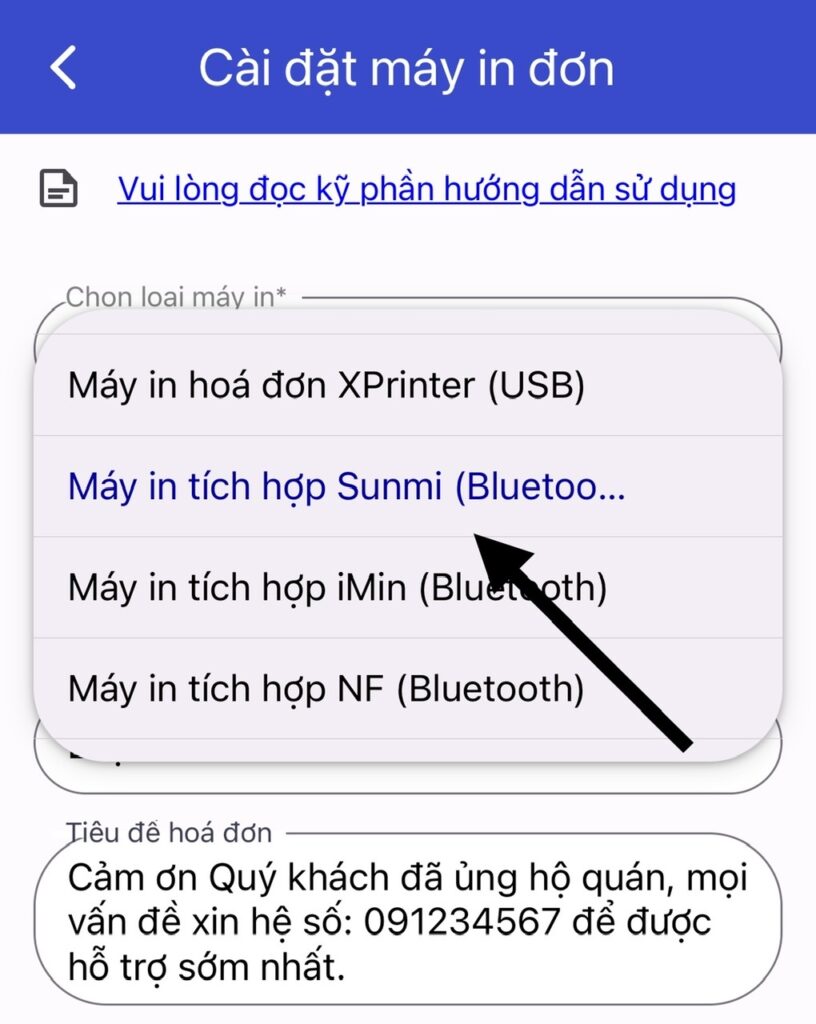Select Máy in hoá đơn XPrinter (USB)
816x1024 pixels.
(326, 386)
